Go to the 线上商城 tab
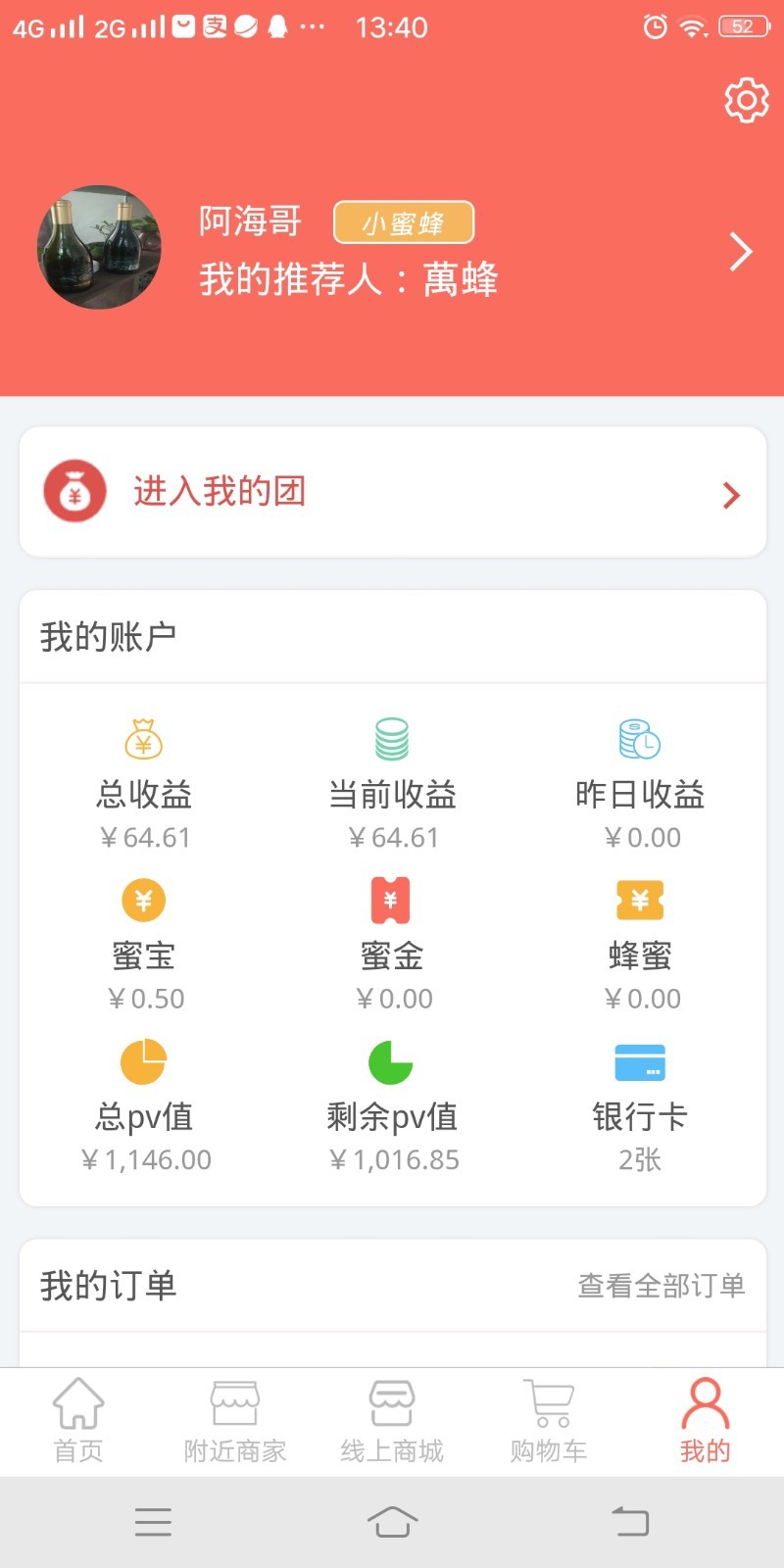This screenshot has width=784, height=1568. pos(392,1421)
